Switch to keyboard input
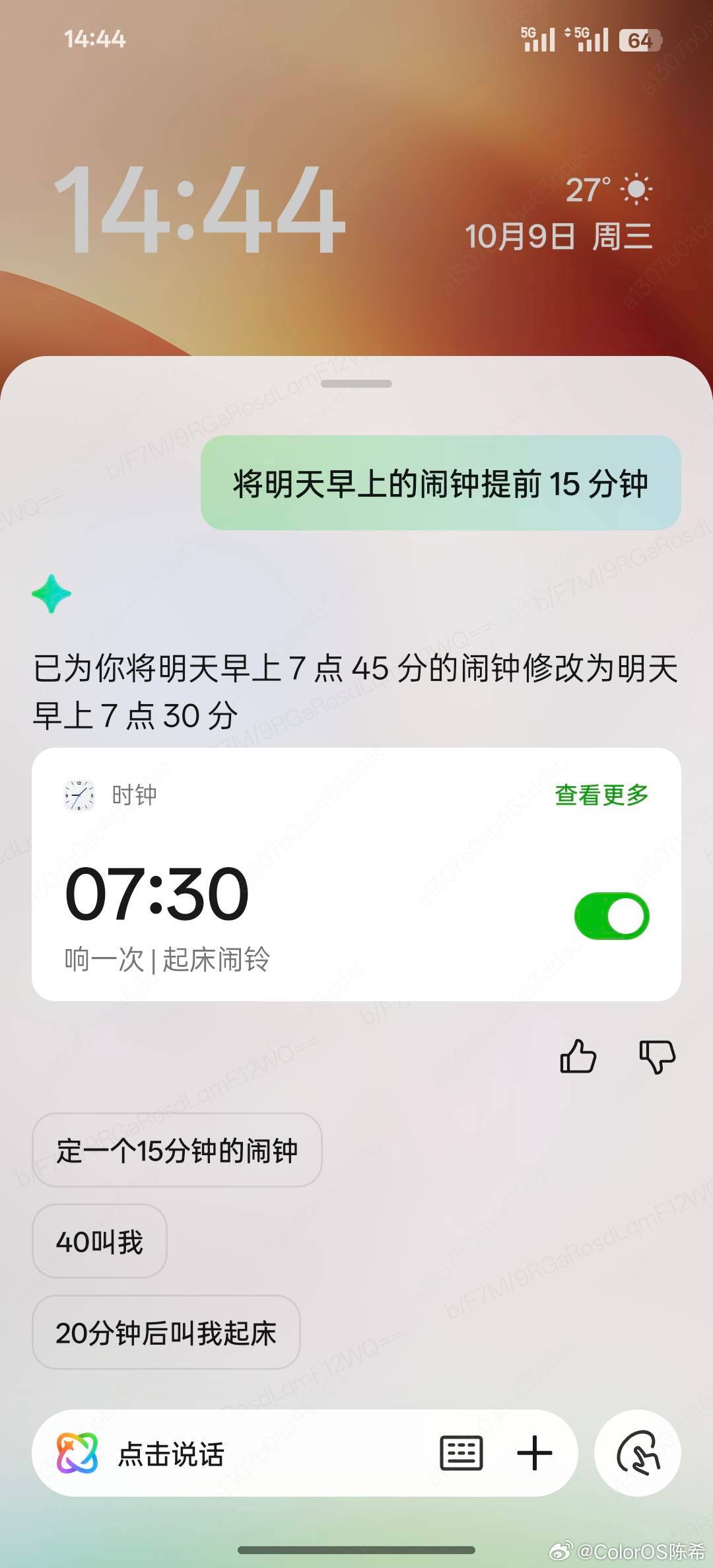The image size is (713, 1568). 461,1453
